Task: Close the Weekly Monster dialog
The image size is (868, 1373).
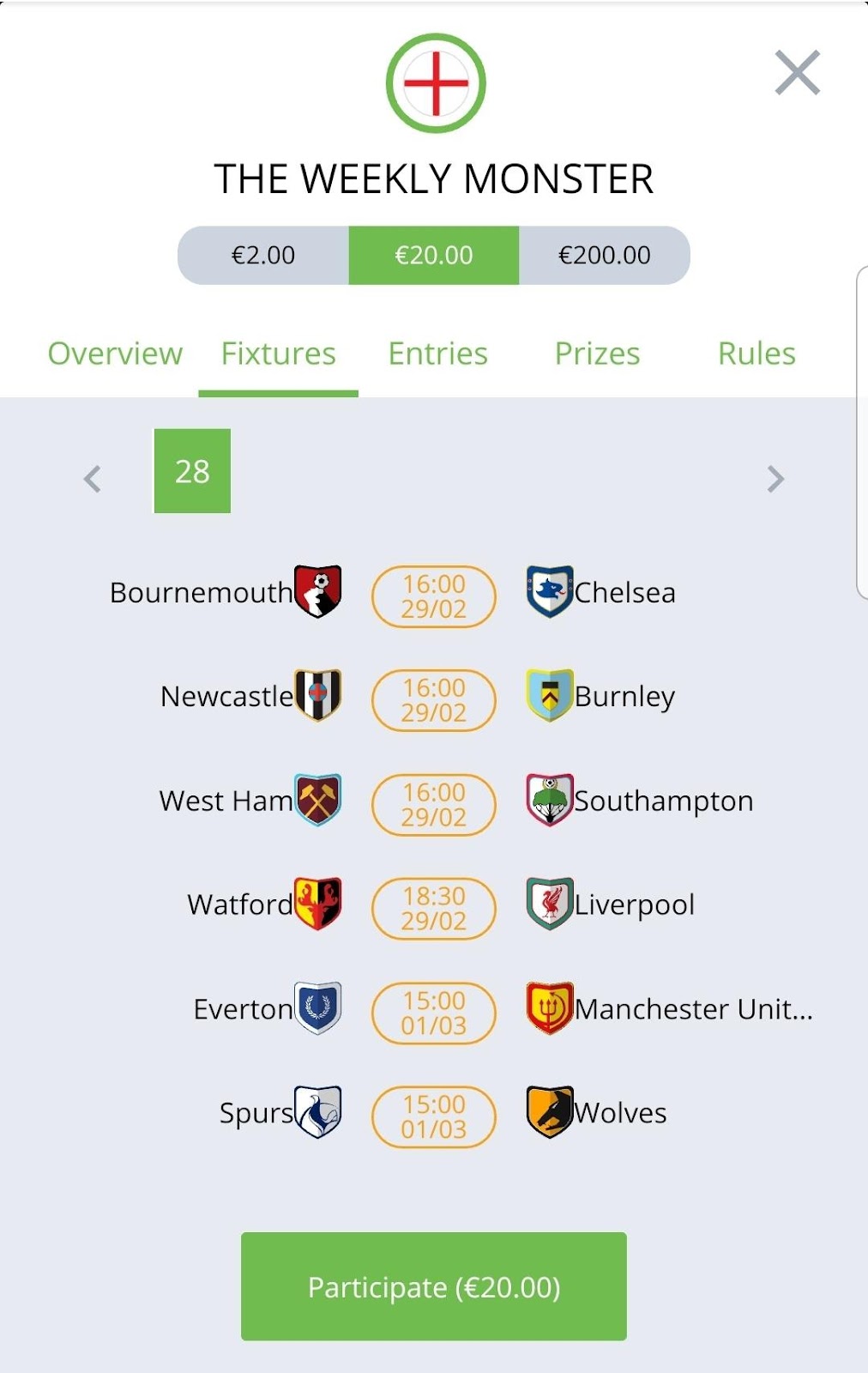Action: [797, 73]
